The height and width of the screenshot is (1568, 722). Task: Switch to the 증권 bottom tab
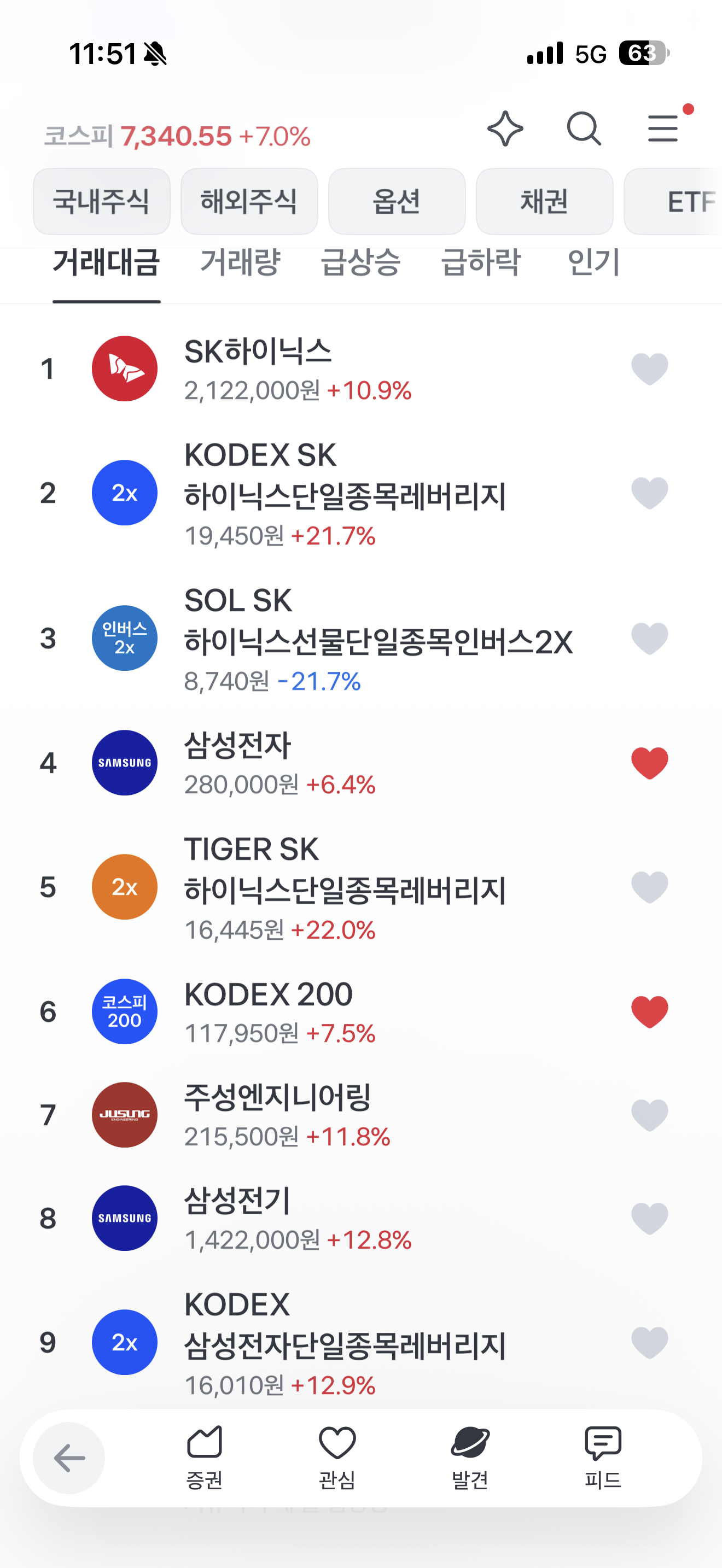[x=204, y=1458]
